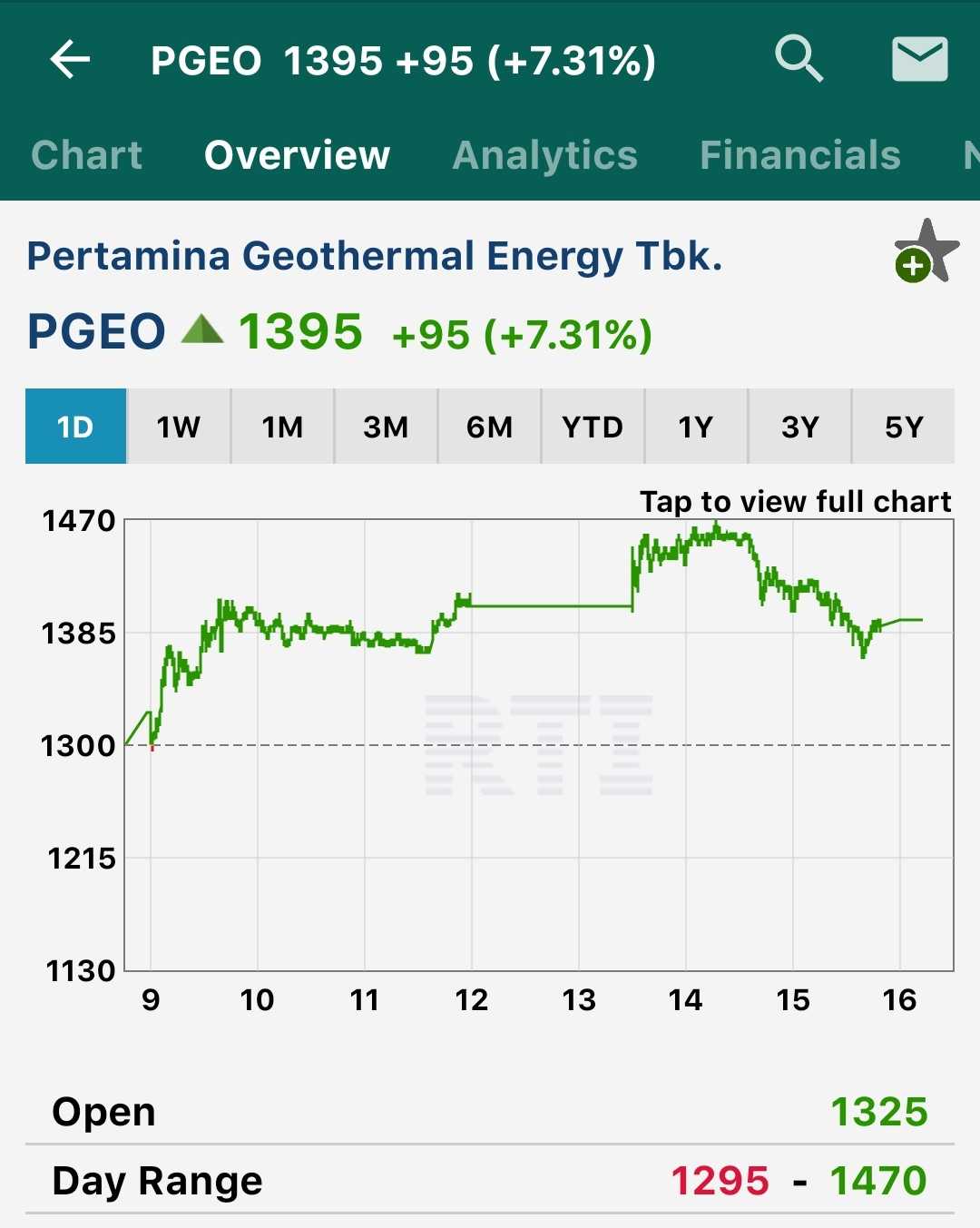
Task: Select the 5Y range
Action: [x=904, y=427]
